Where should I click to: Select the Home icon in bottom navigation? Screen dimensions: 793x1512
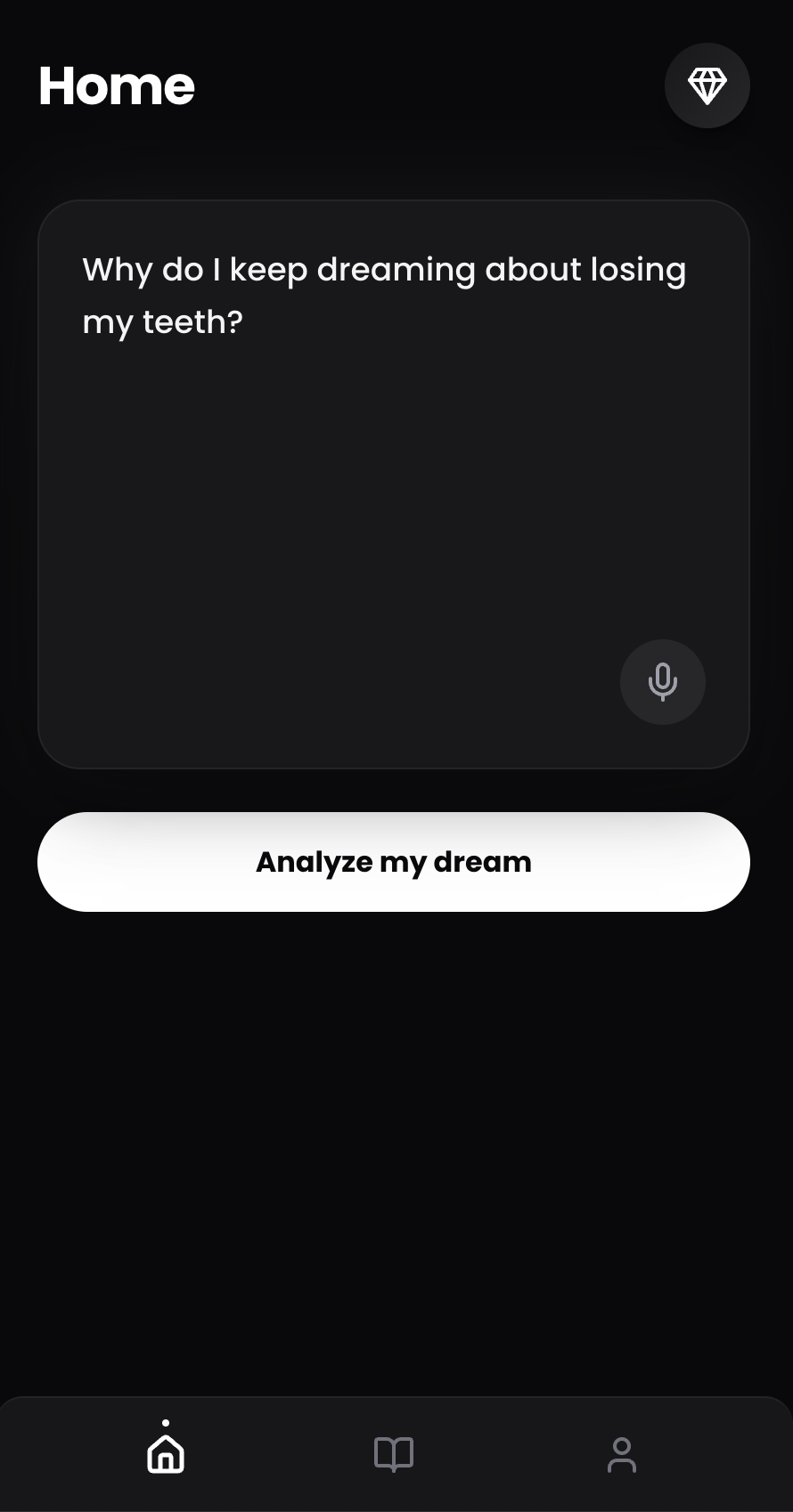coord(165,1453)
